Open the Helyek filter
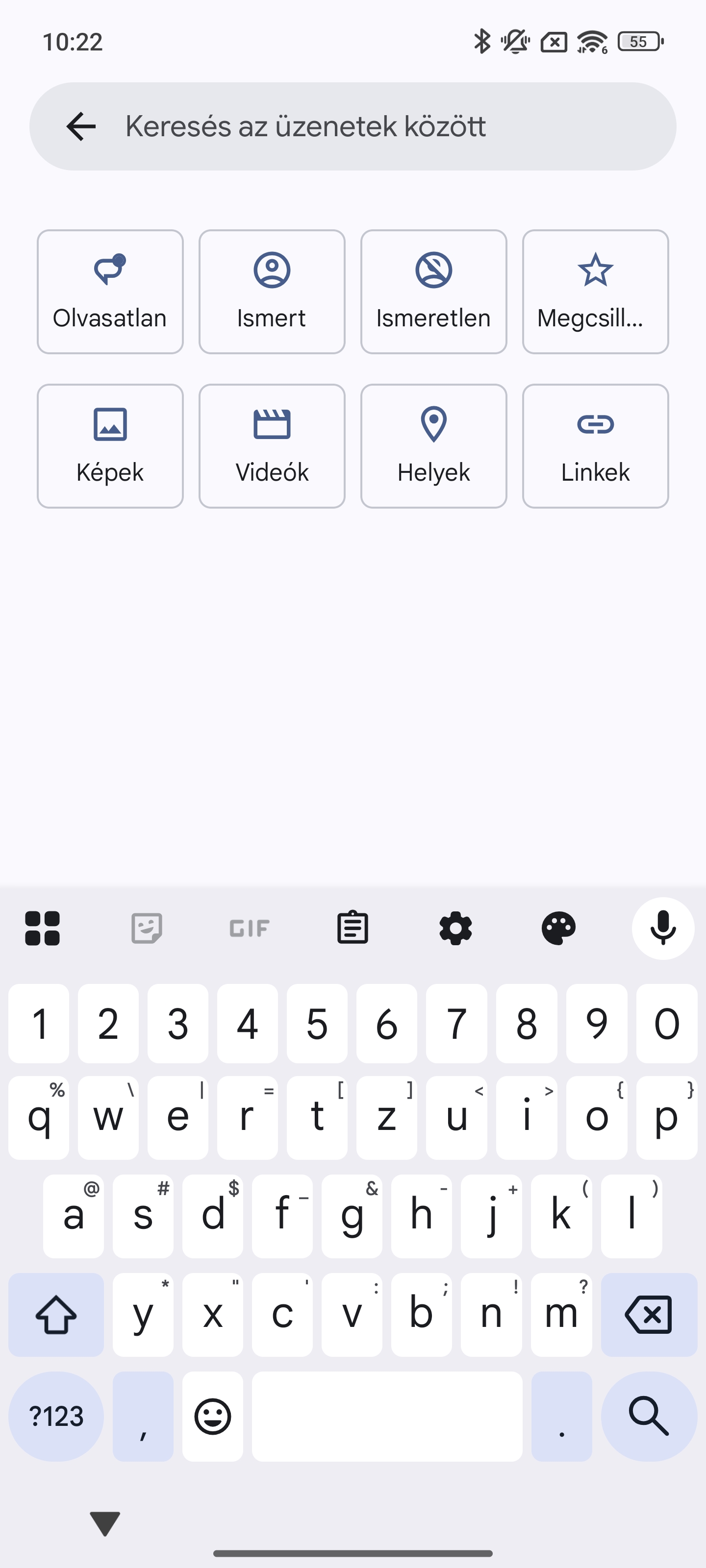 pyautogui.click(x=434, y=446)
